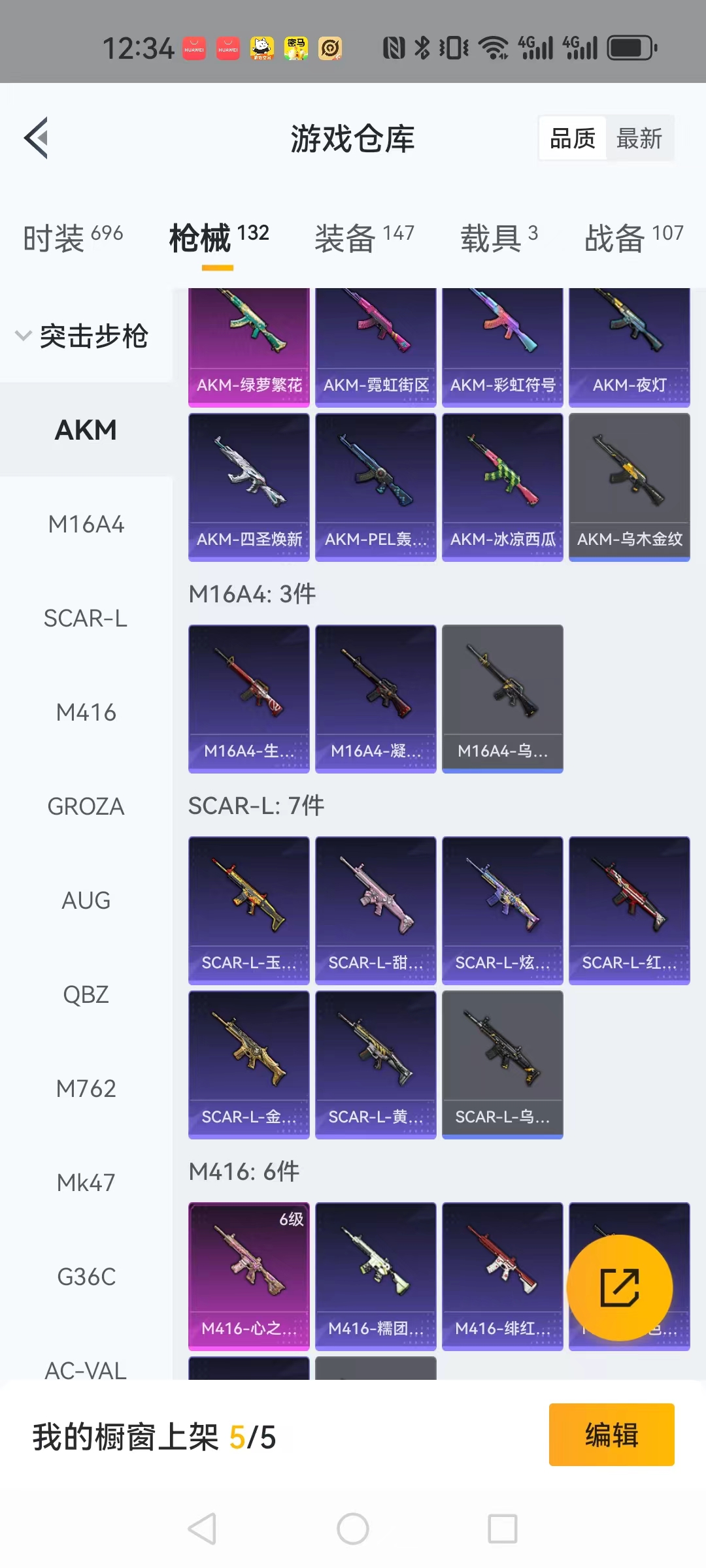Viewport: 706px width, 1568px height.
Task: Select M16A4 in the side list
Action: [x=86, y=524]
